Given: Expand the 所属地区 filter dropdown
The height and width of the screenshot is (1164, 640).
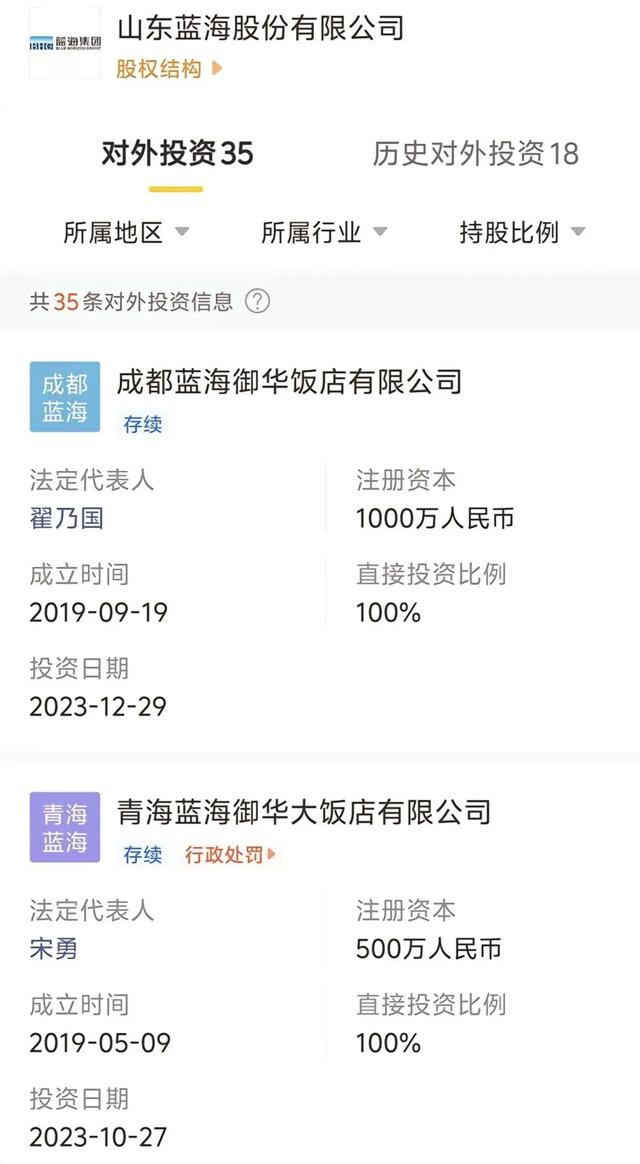Looking at the screenshot, I should 126,232.
